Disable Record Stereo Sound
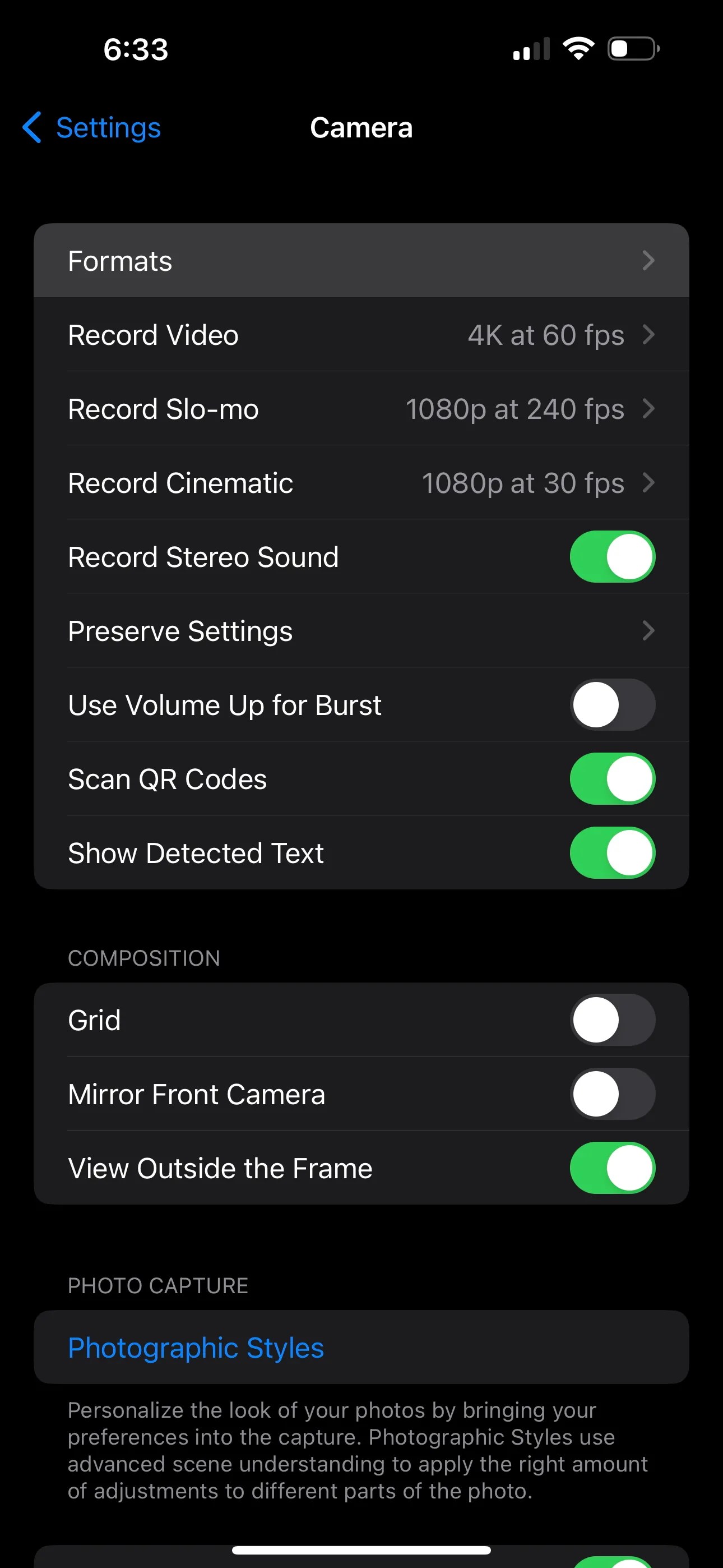 coord(611,557)
